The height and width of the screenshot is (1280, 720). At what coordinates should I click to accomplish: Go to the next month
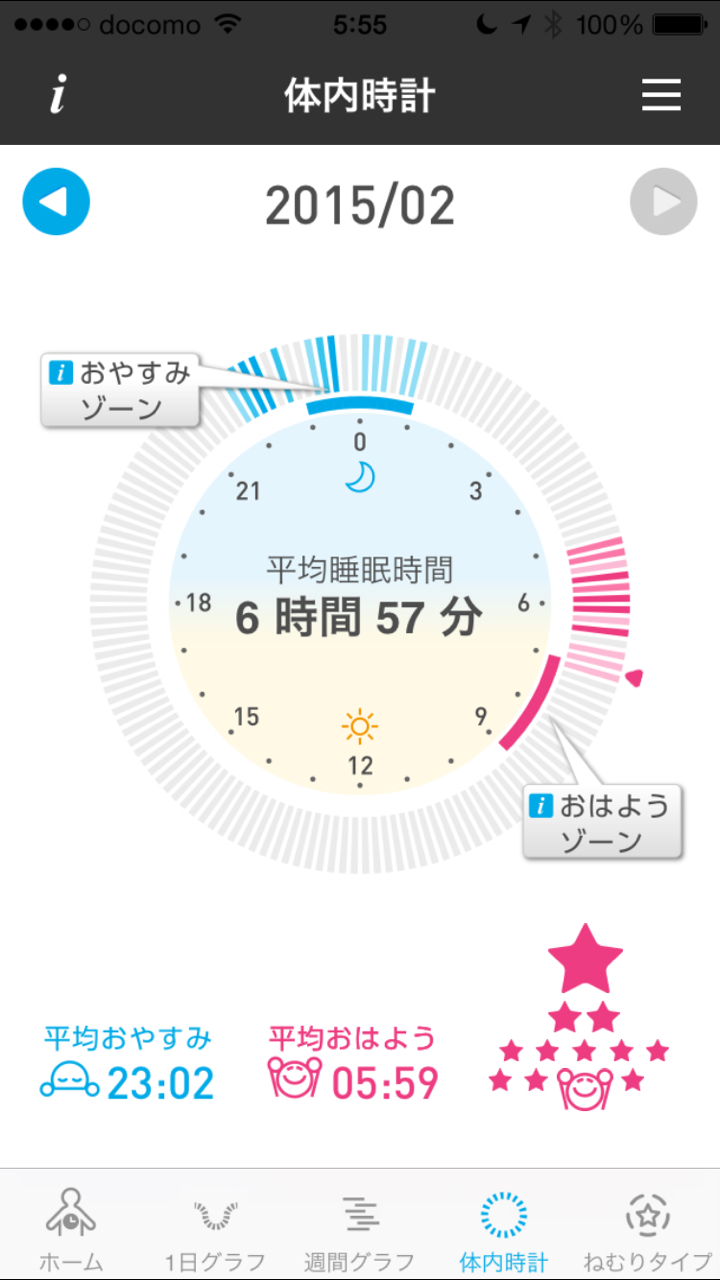pos(663,202)
